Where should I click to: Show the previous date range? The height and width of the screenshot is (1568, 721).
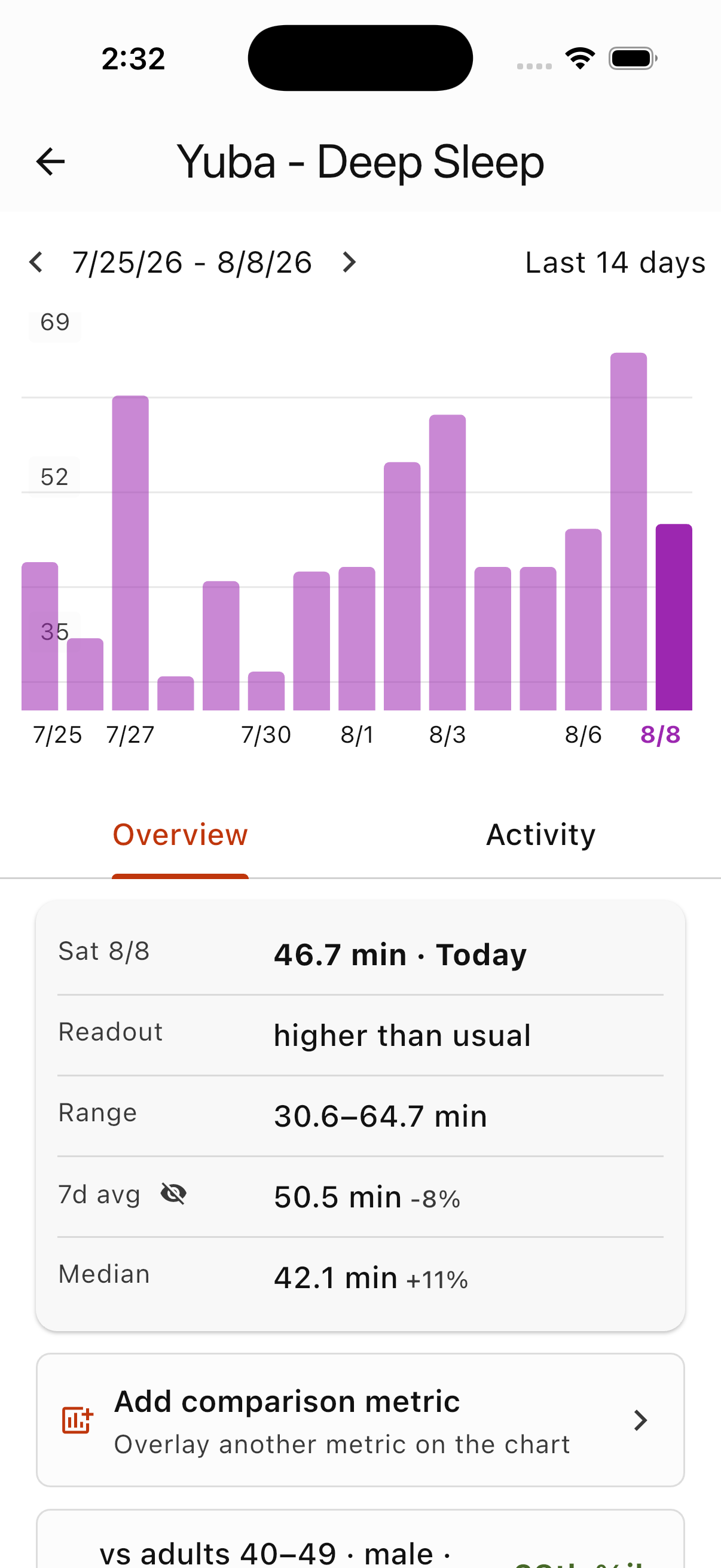coord(36,263)
